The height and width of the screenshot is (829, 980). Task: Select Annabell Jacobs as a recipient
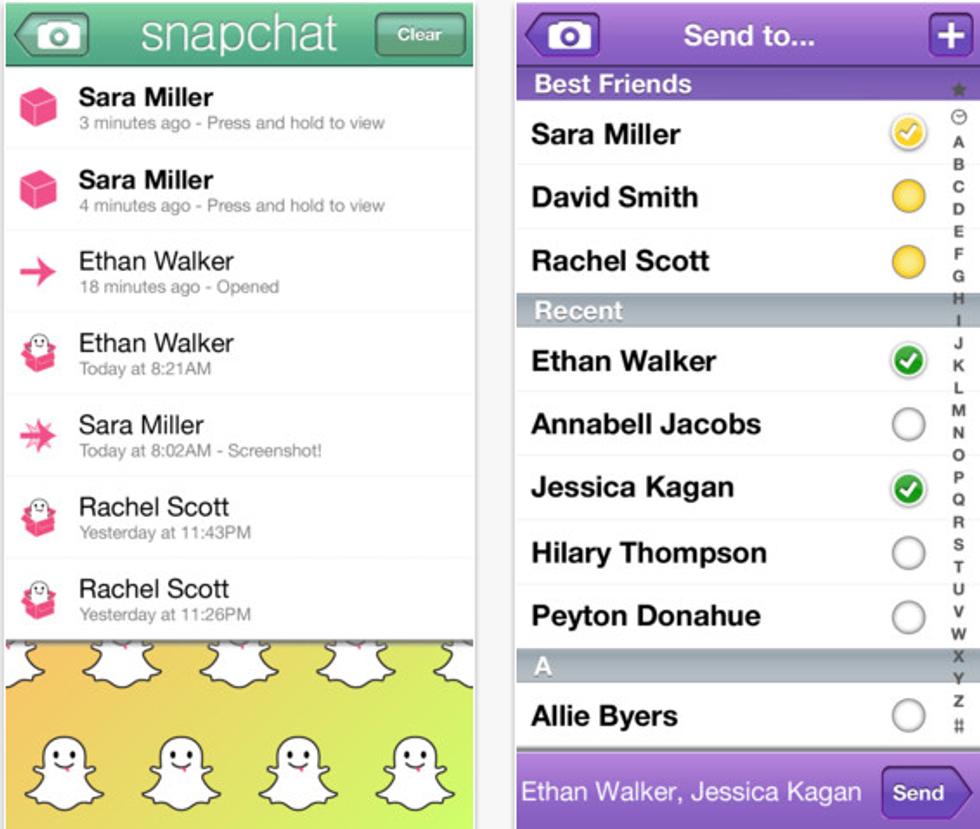click(908, 425)
